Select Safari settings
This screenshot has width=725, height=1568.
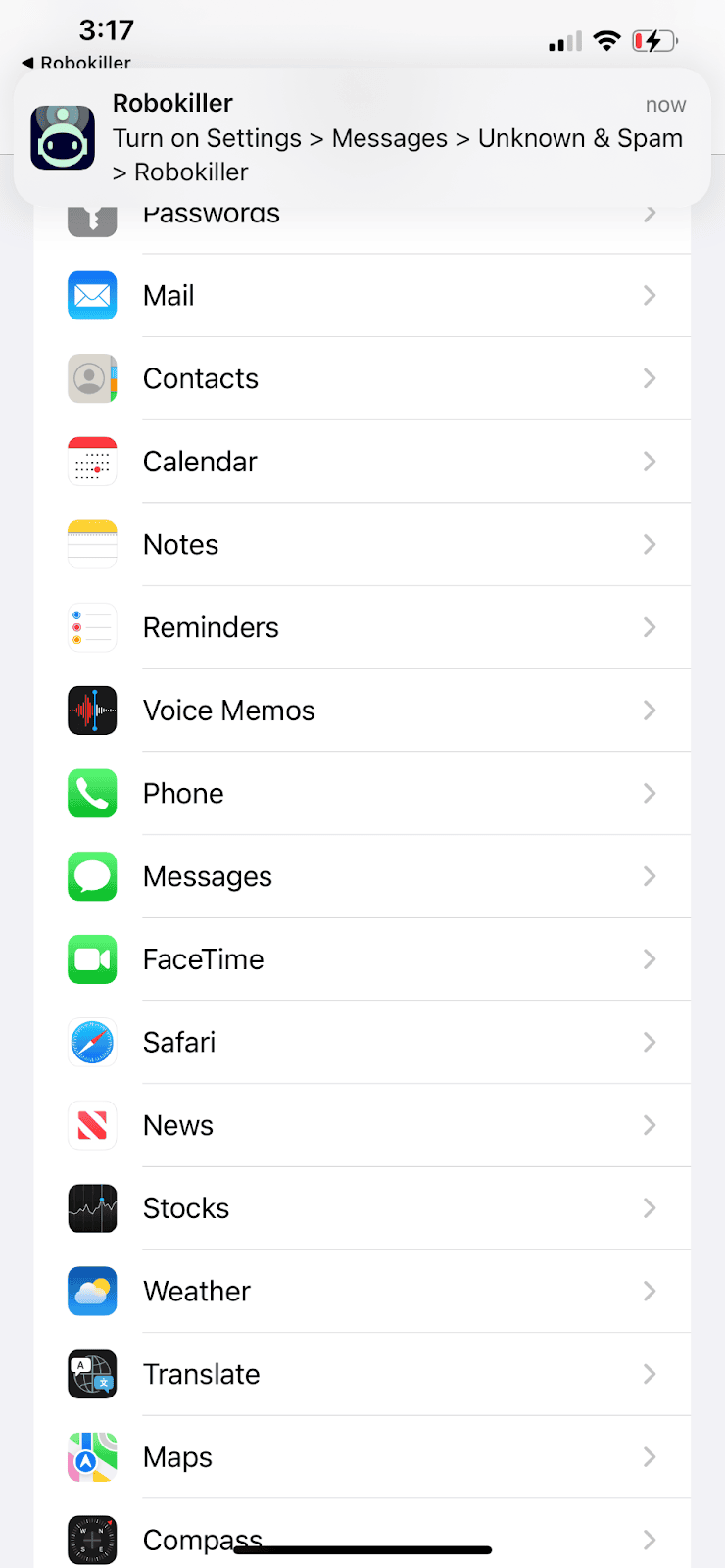(x=362, y=1042)
